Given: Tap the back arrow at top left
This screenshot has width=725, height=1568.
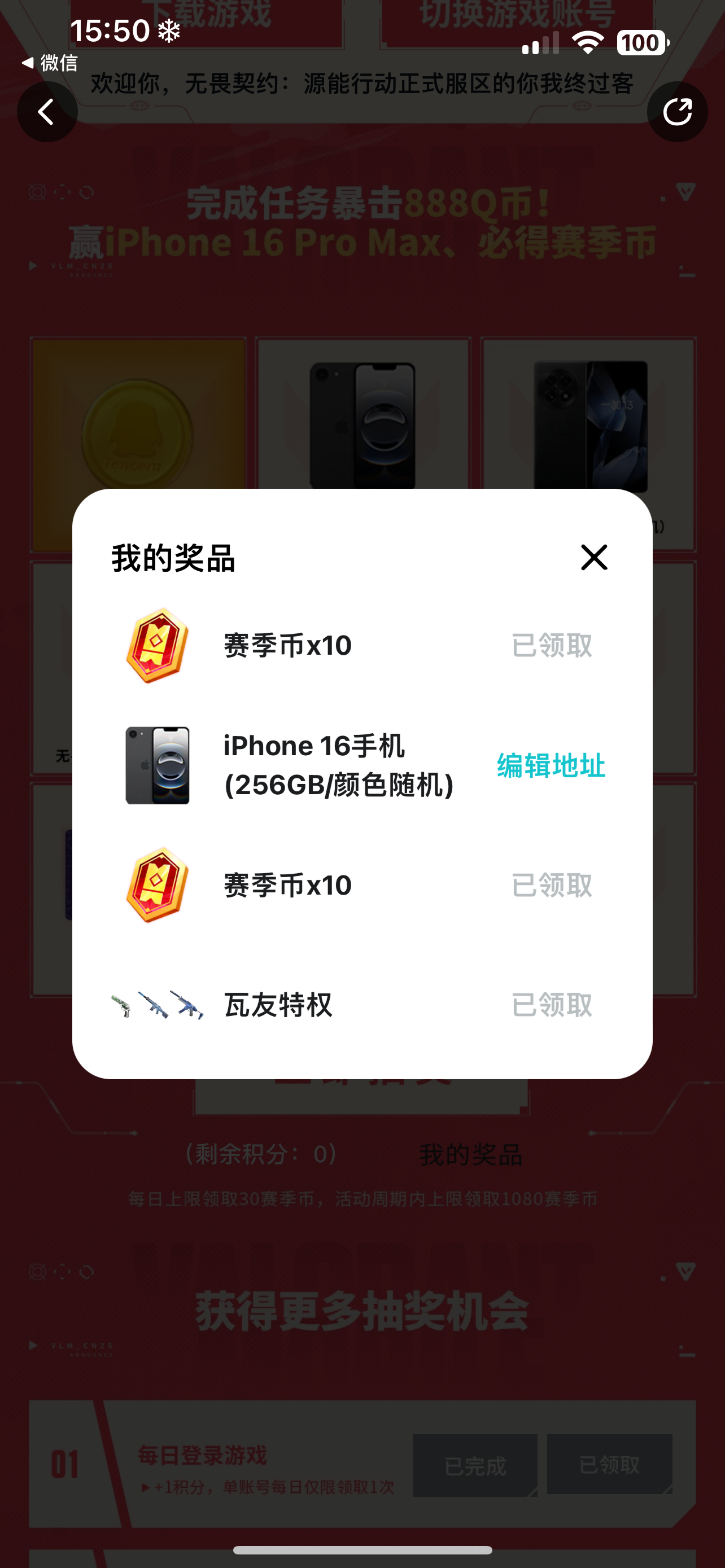Looking at the screenshot, I should pyautogui.click(x=47, y=112).
